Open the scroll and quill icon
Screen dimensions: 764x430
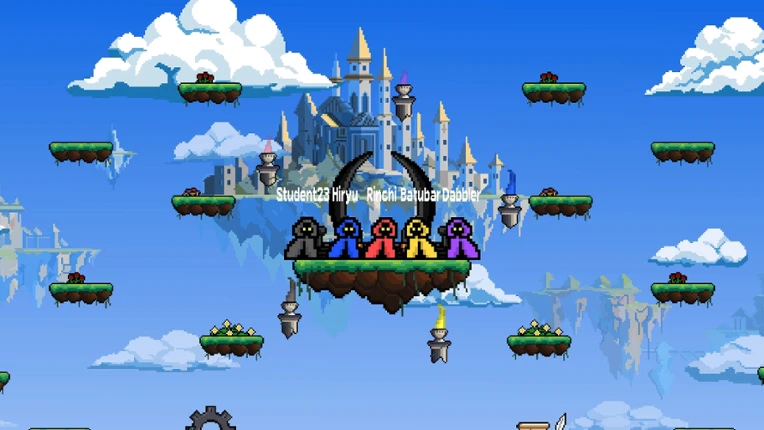(542, 422)
